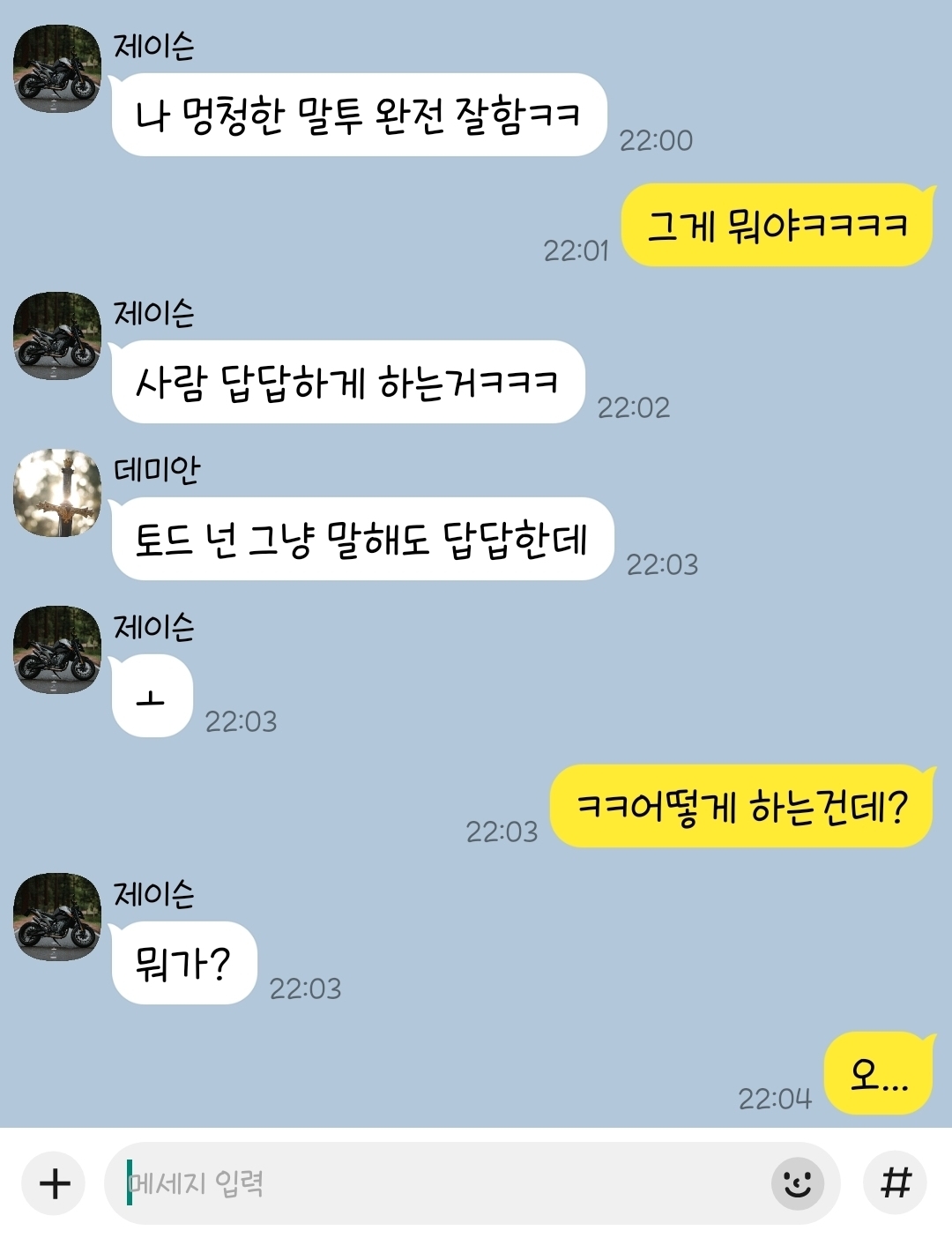Focus the 메세지 입력 text field
The height and width of the screenshot is (1238, 952).
pyautogui.click(x=441, y=1182)
